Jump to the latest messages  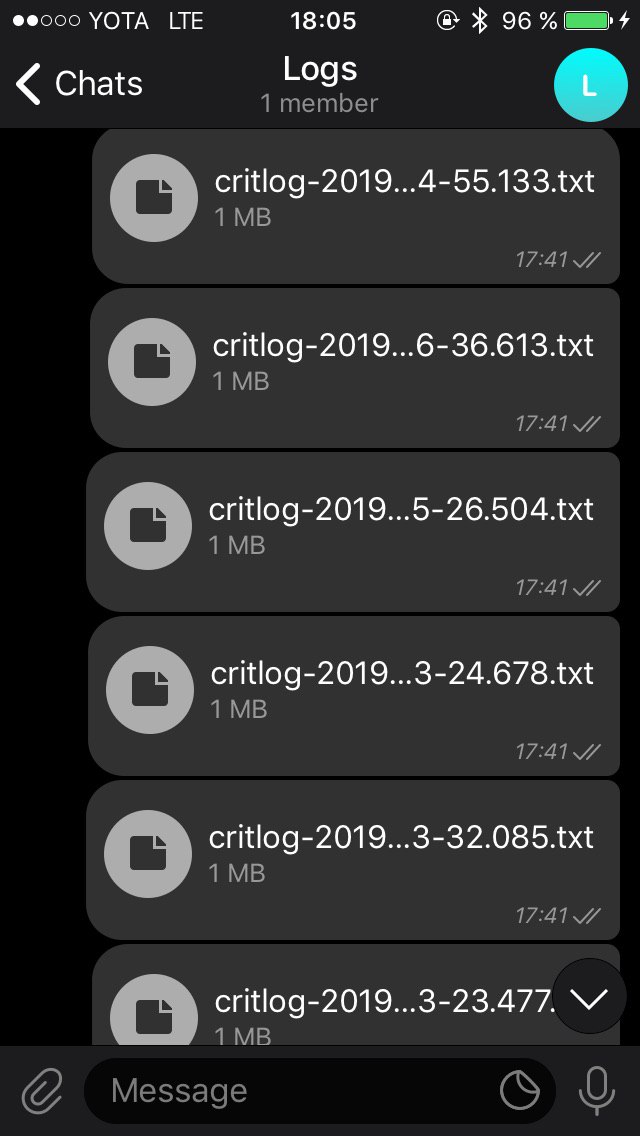(590, 996)
